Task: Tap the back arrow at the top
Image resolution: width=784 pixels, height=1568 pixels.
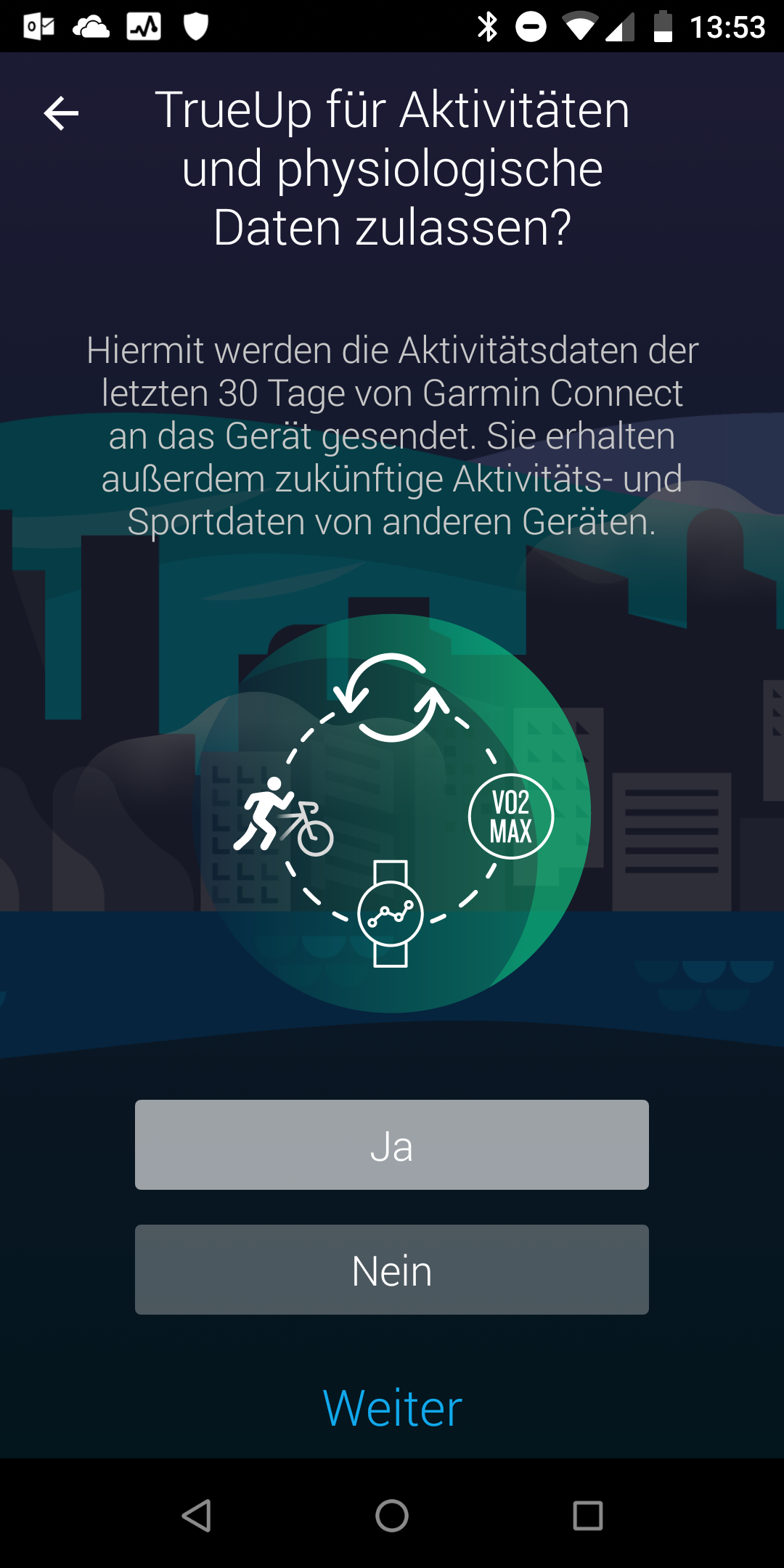Action: (x=61, y=114)
